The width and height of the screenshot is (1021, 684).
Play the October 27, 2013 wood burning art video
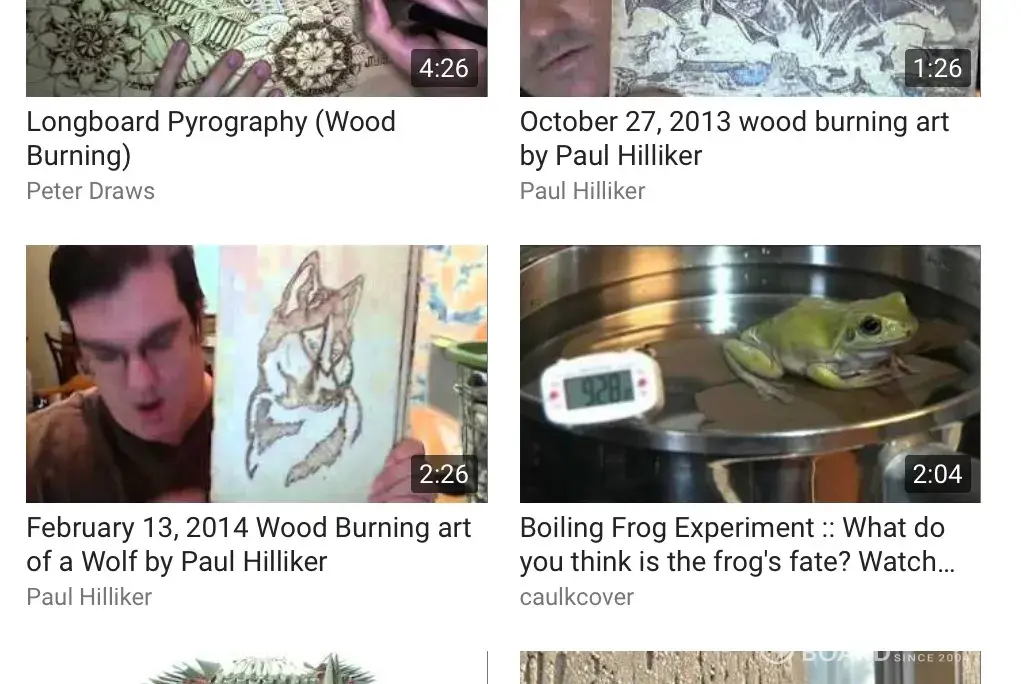[x=749, y=48]
